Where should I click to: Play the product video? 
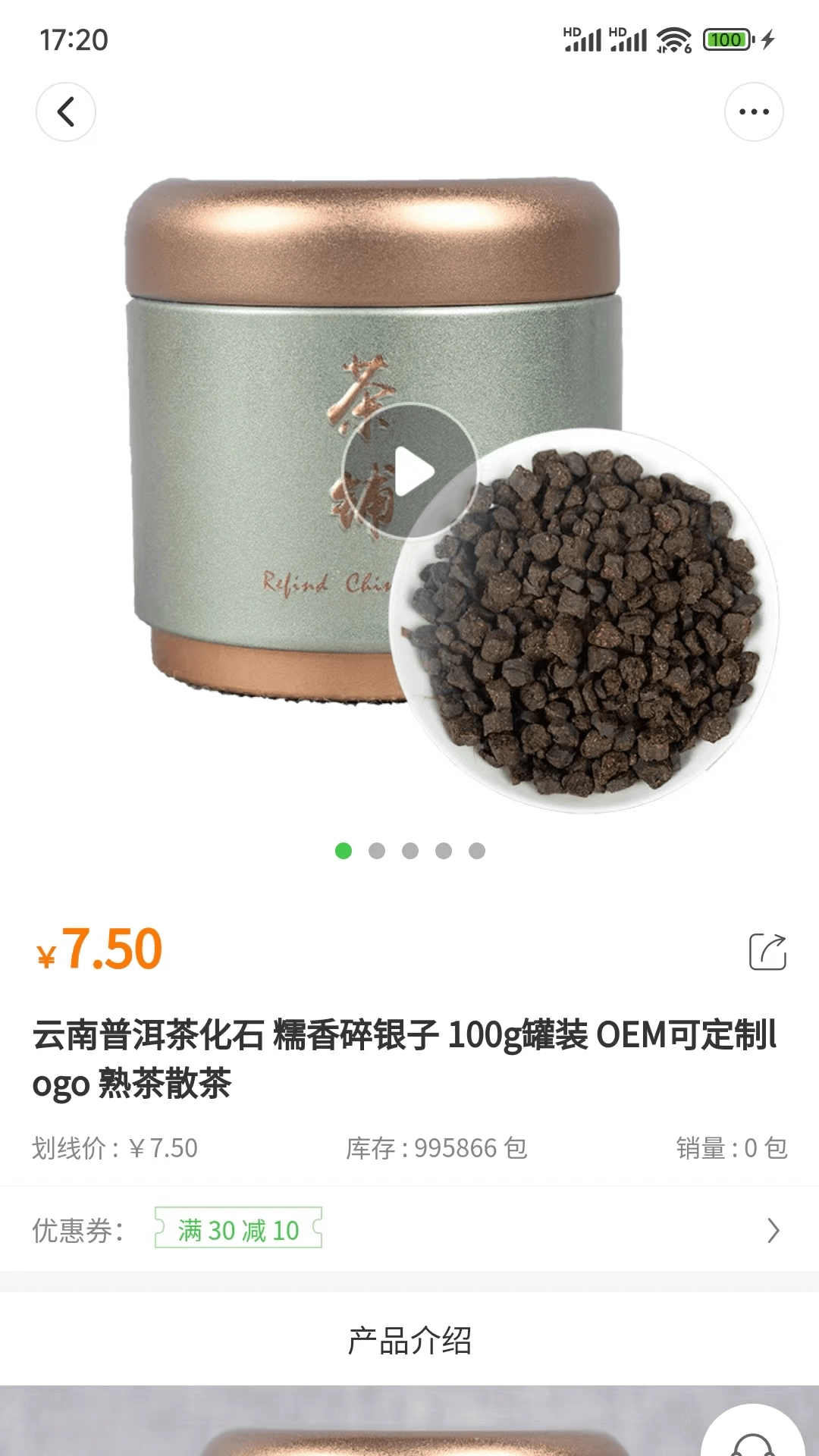412,470
